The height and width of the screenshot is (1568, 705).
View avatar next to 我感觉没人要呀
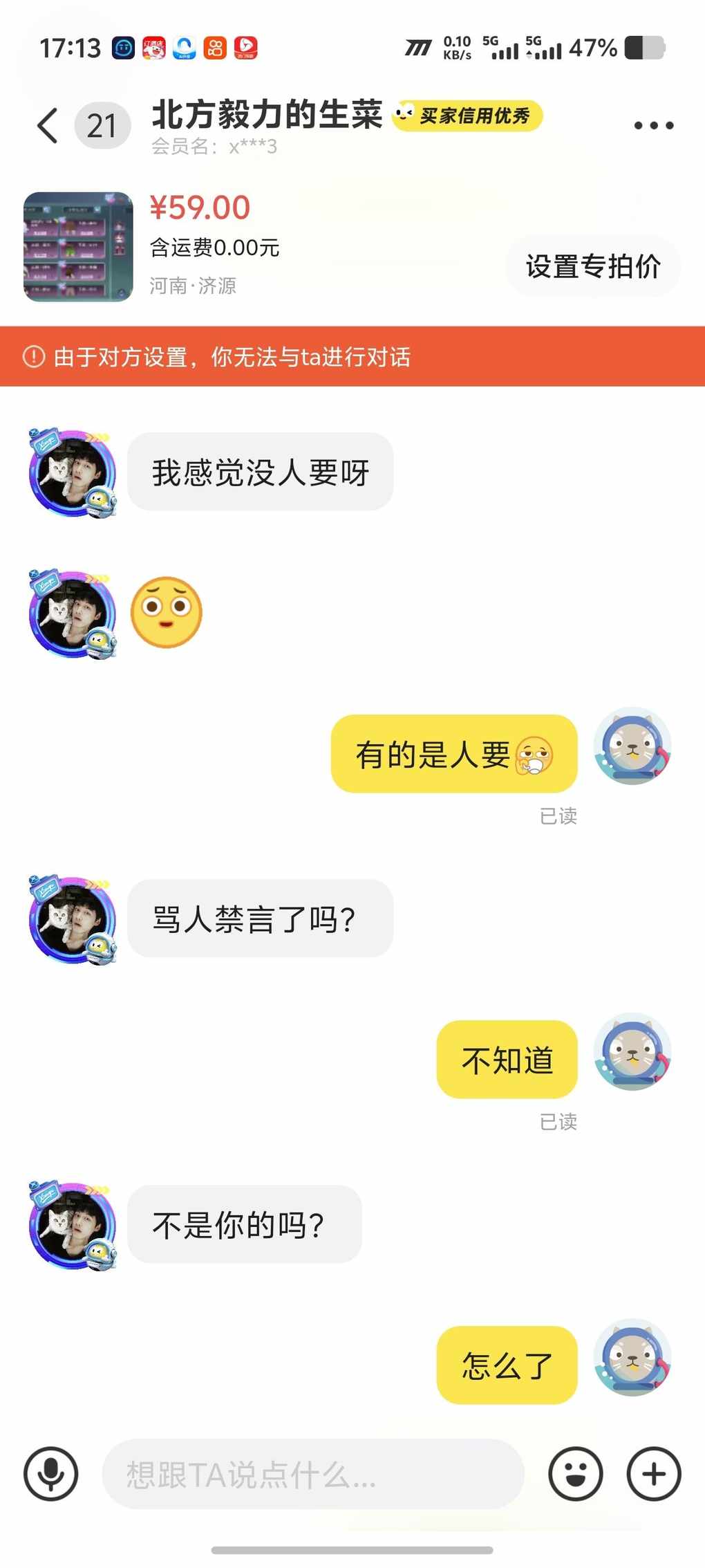pyautogui.click(x=72, y=473)
